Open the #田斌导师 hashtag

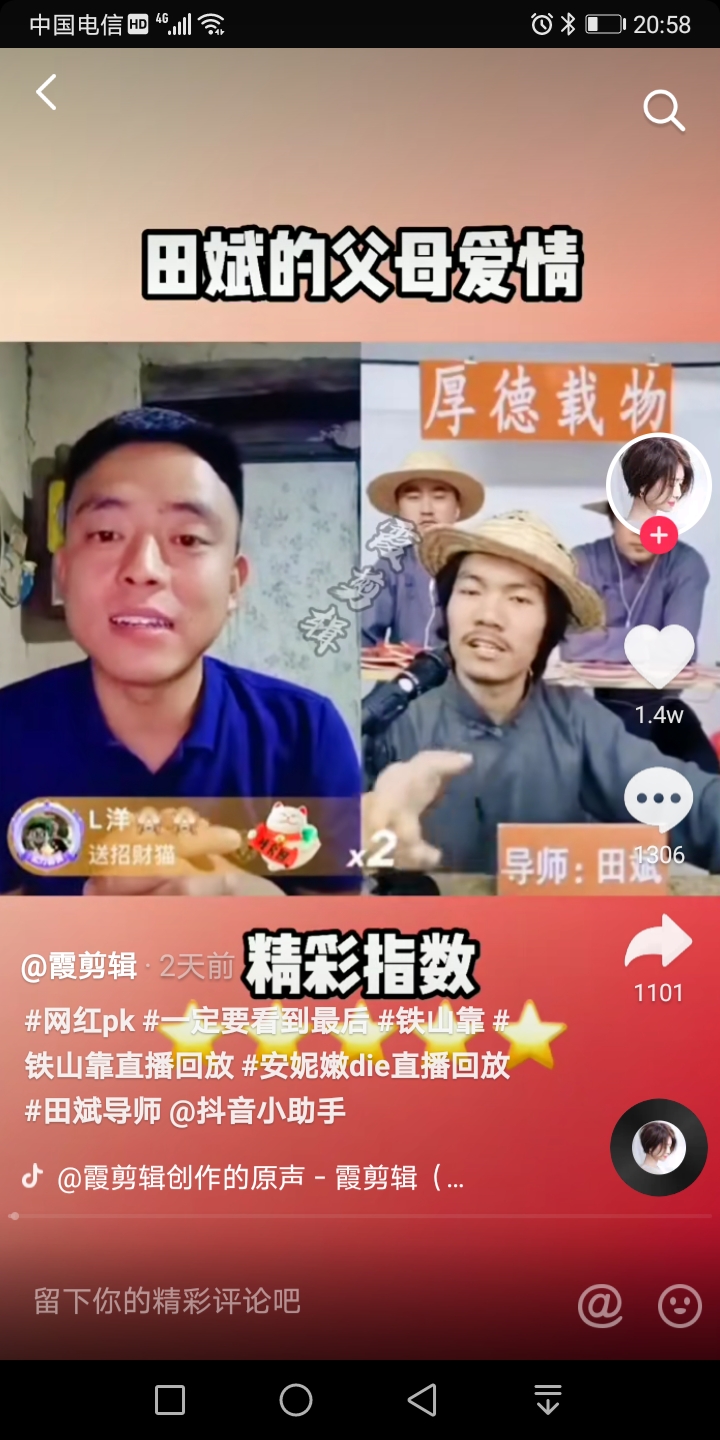[x=92, y=1110]
